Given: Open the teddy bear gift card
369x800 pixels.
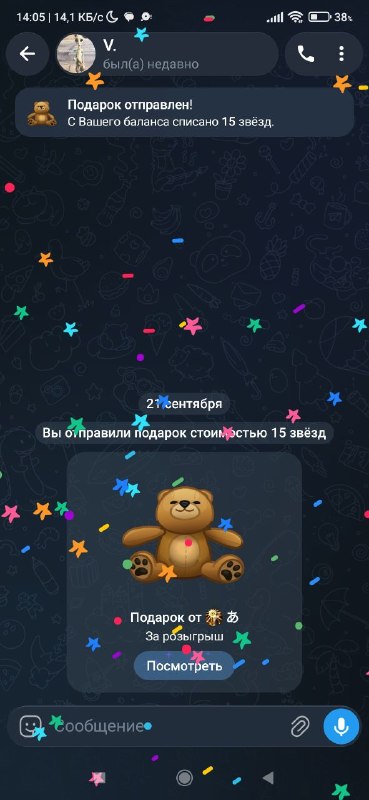Looking at the screenshot, I should pos(184,571).
